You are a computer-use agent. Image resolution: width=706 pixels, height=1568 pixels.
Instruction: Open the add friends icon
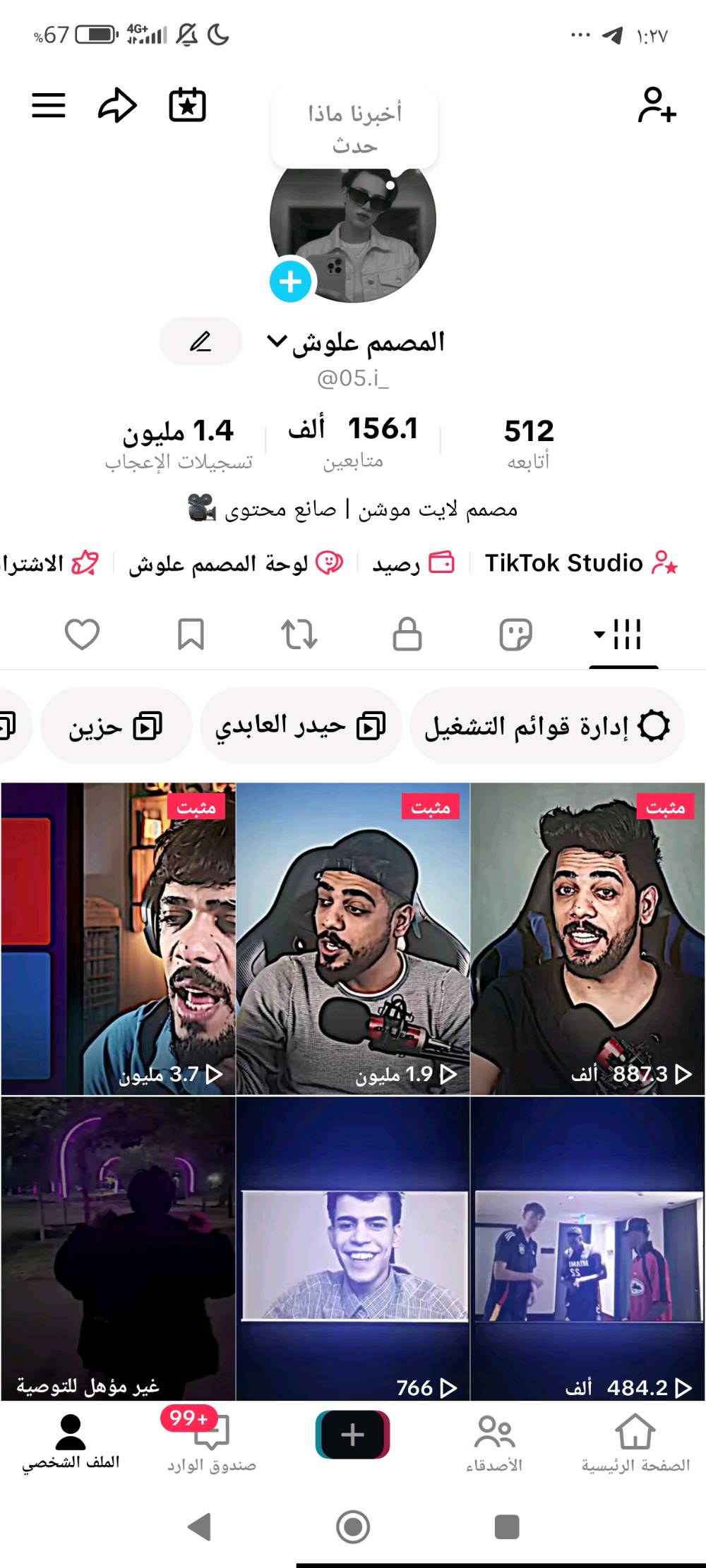(657, 106)
